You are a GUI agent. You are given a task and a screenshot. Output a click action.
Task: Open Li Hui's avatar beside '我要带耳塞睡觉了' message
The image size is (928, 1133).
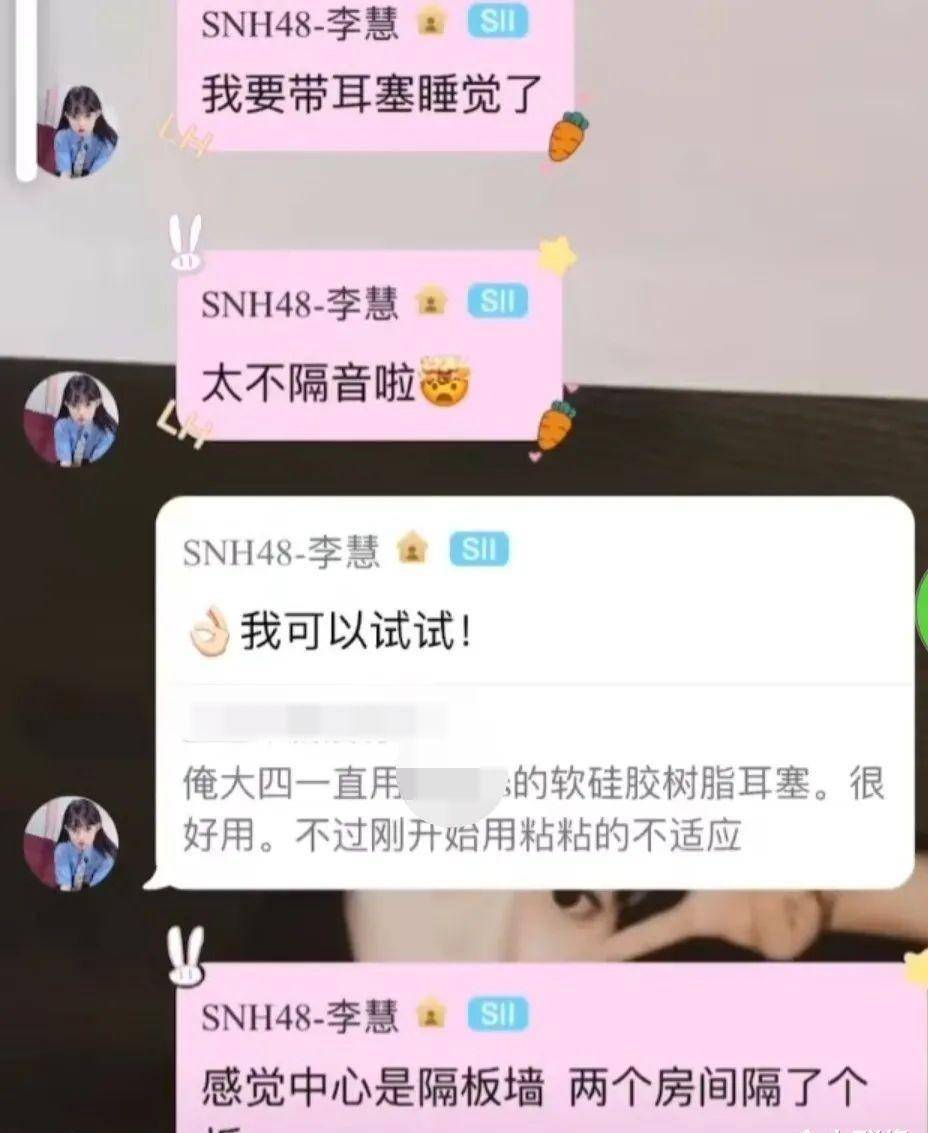click(x=76, y=131)
